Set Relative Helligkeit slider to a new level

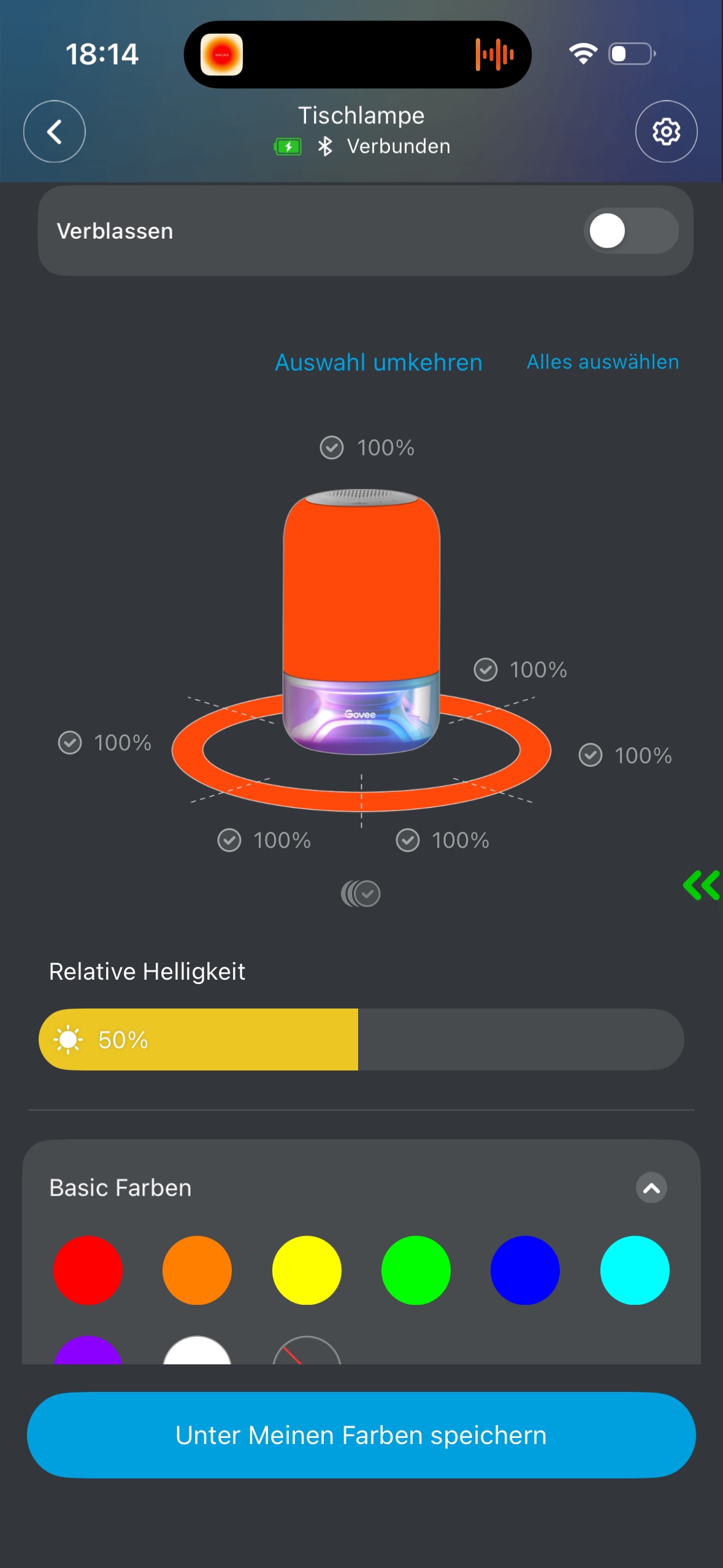(491, 1040)
